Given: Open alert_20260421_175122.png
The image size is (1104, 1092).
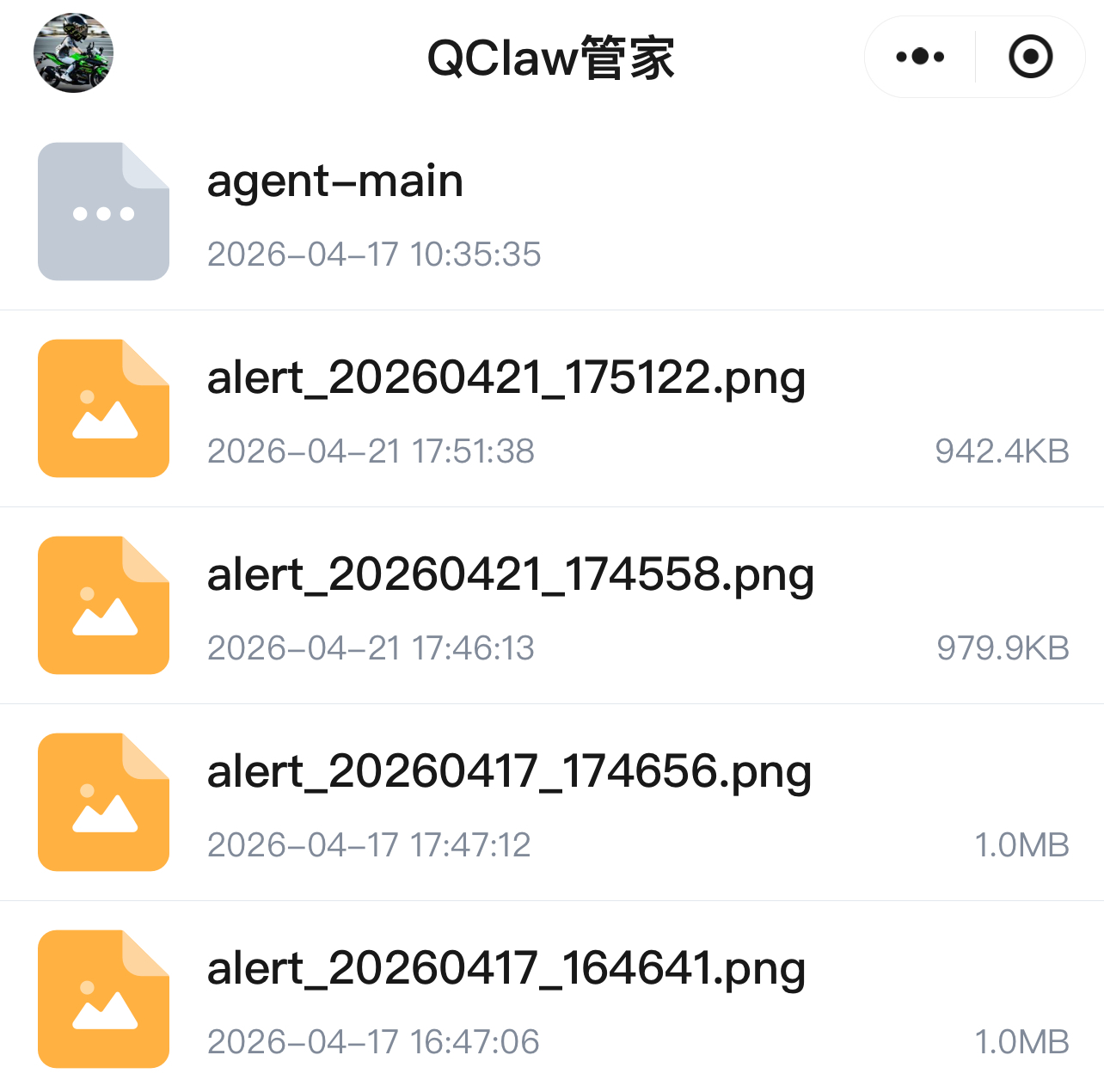Looking at the screenshot, I should [506, 408].
